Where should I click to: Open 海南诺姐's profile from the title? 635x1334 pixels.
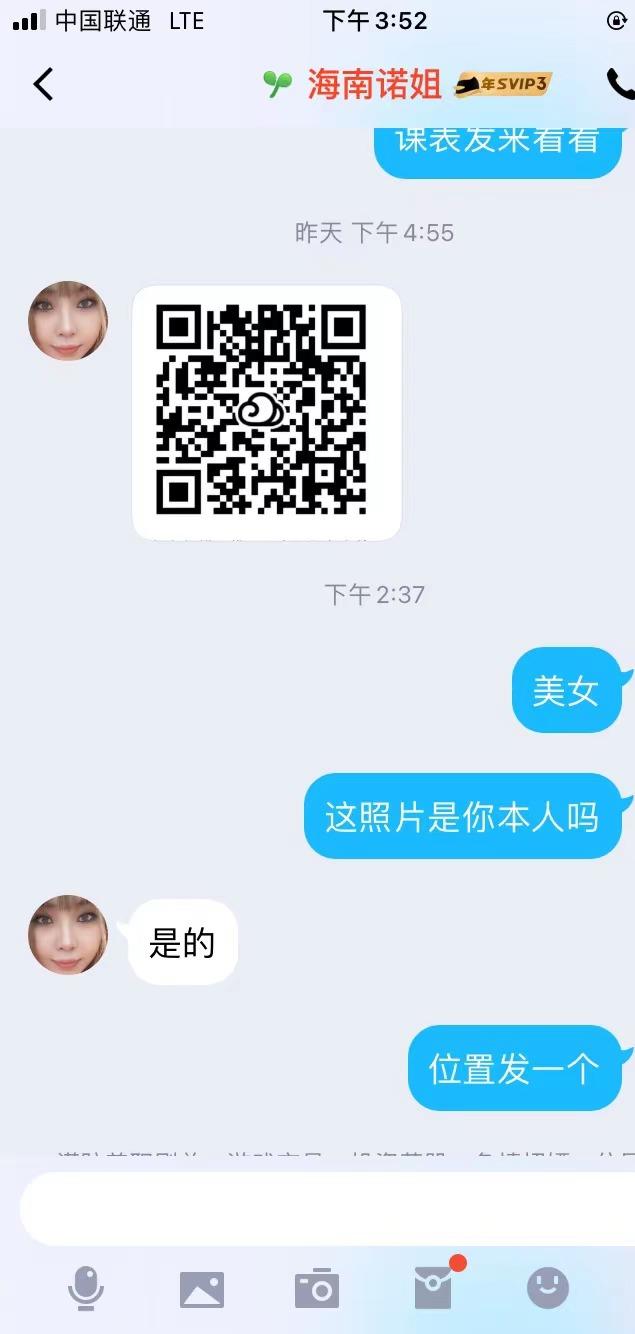(374, 85)
